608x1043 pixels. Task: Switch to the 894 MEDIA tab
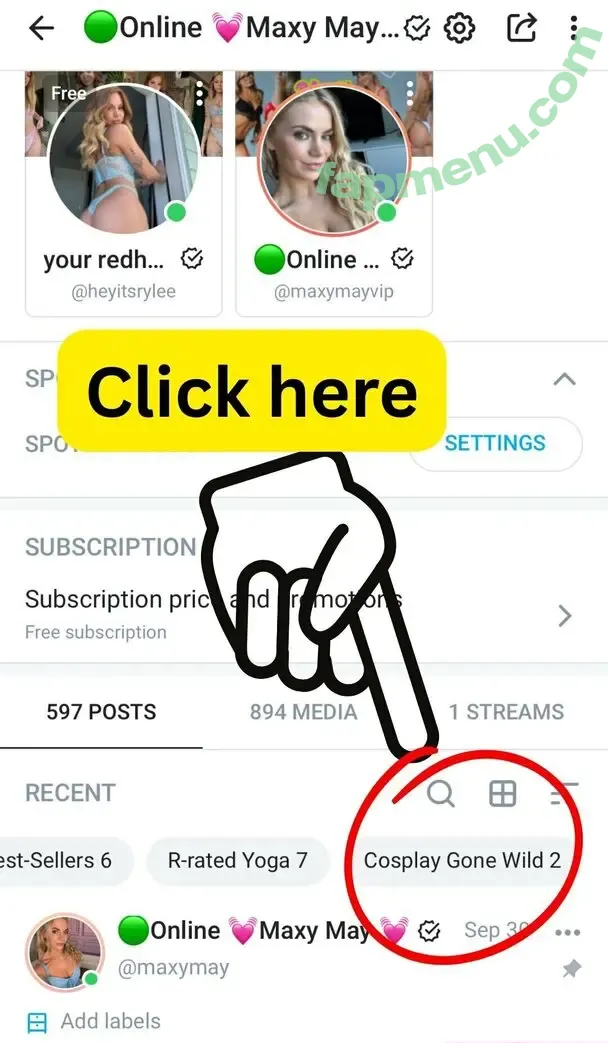point(303,712)
